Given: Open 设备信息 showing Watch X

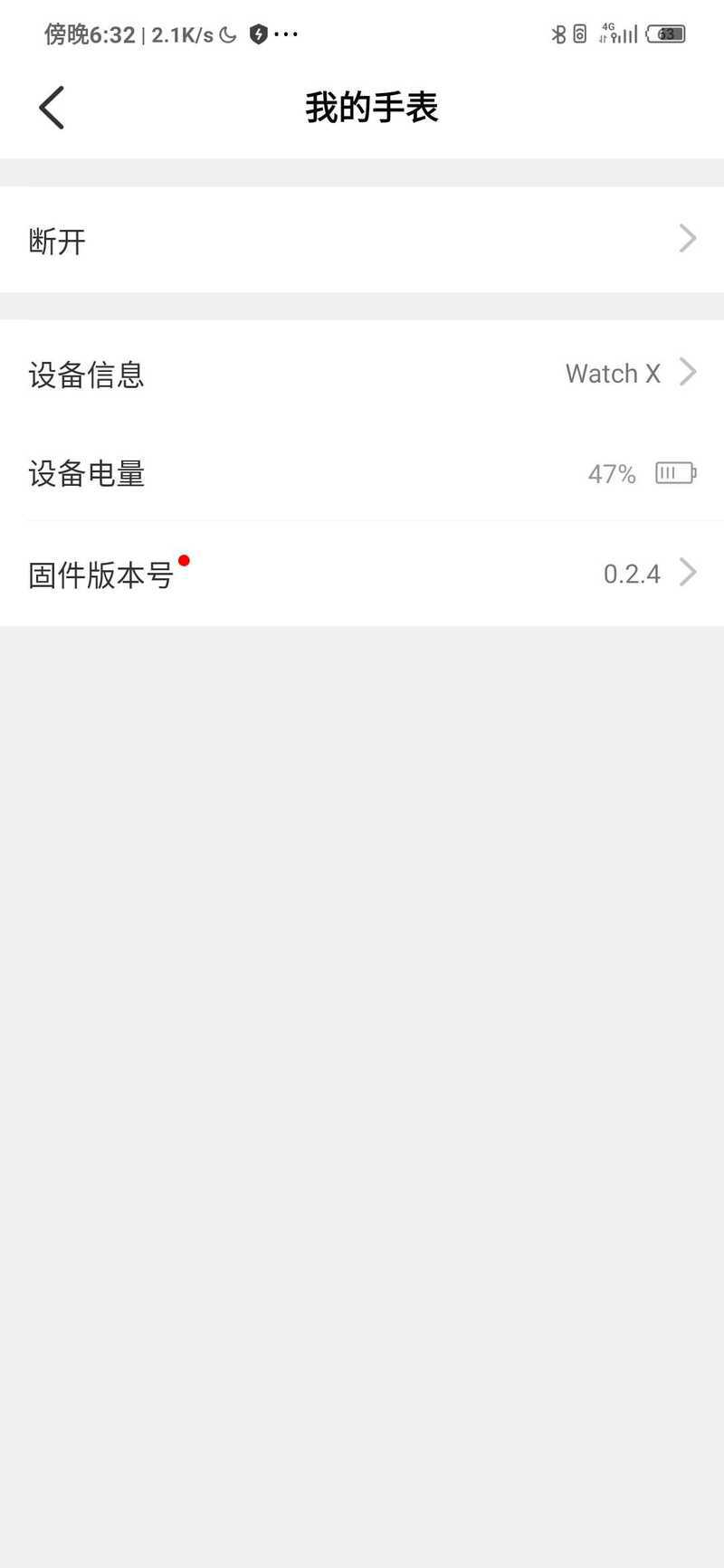Looking at the screenshot, I should click(x=362, y=373).
